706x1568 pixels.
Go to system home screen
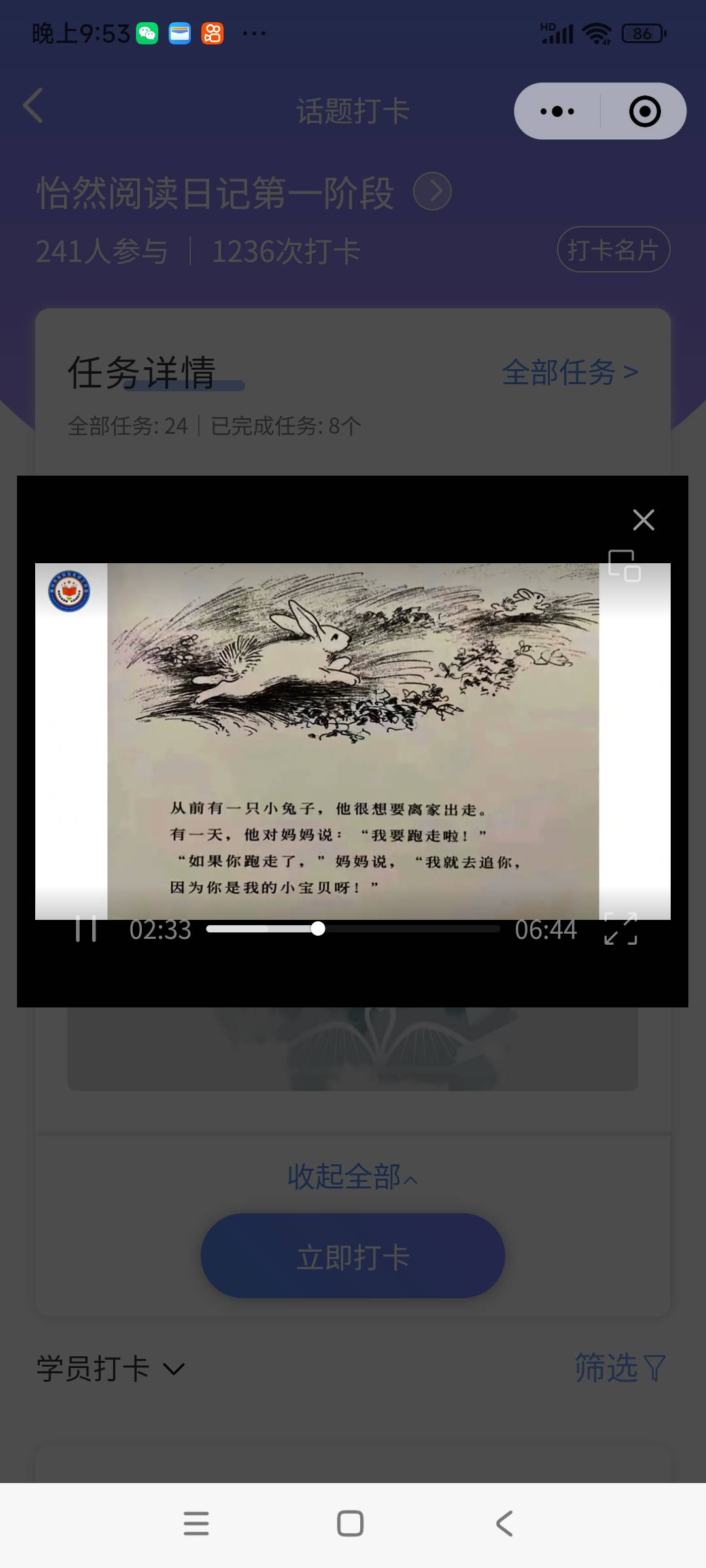tap(350, 1524)
